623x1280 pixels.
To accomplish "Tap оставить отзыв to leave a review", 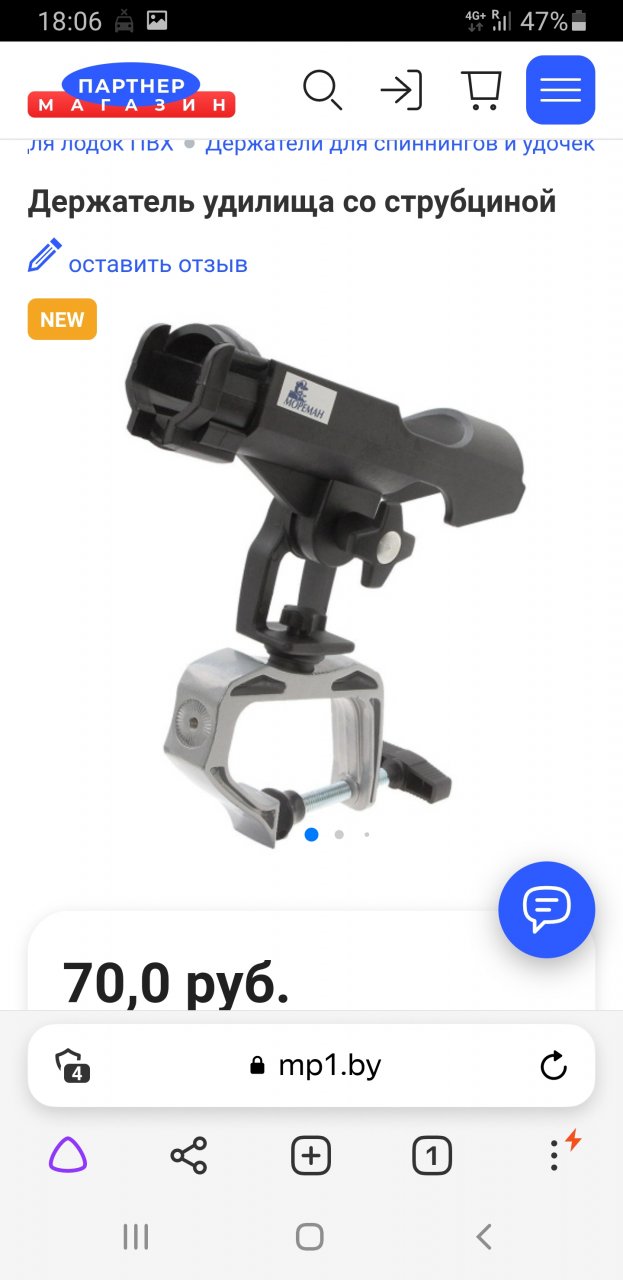I will click(157, 264).
